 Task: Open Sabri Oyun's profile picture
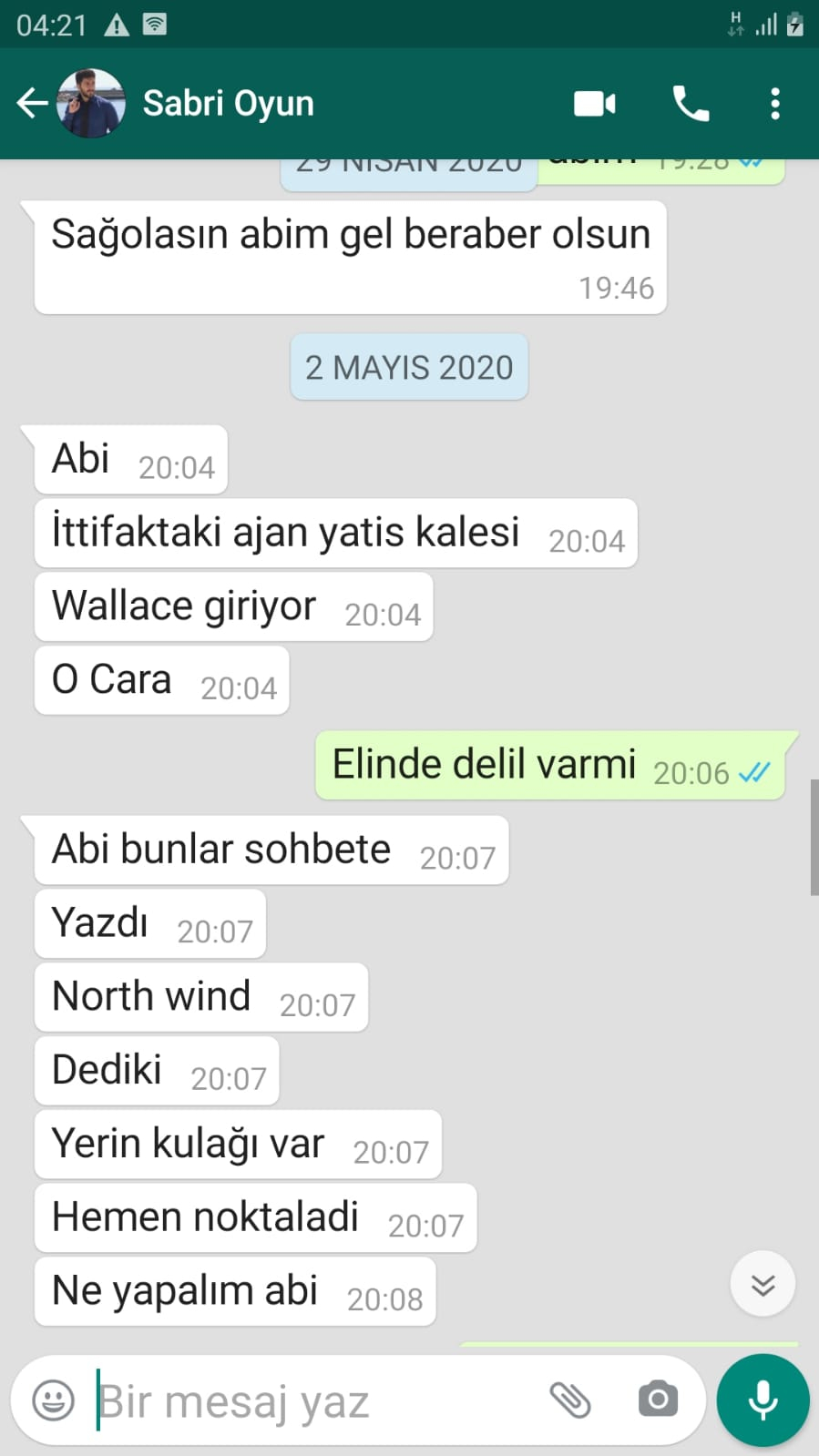pos(91,104)
